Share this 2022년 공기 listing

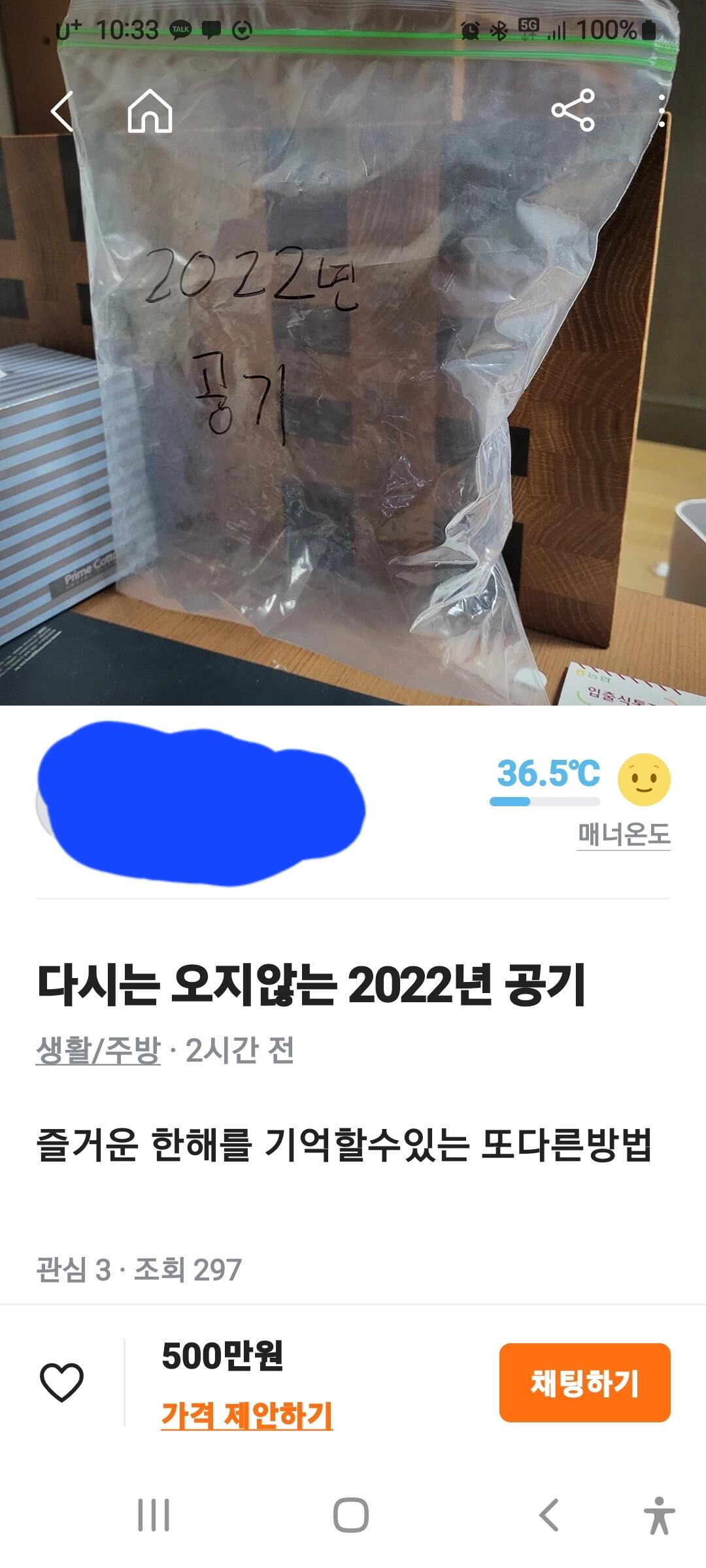[573, 110]
